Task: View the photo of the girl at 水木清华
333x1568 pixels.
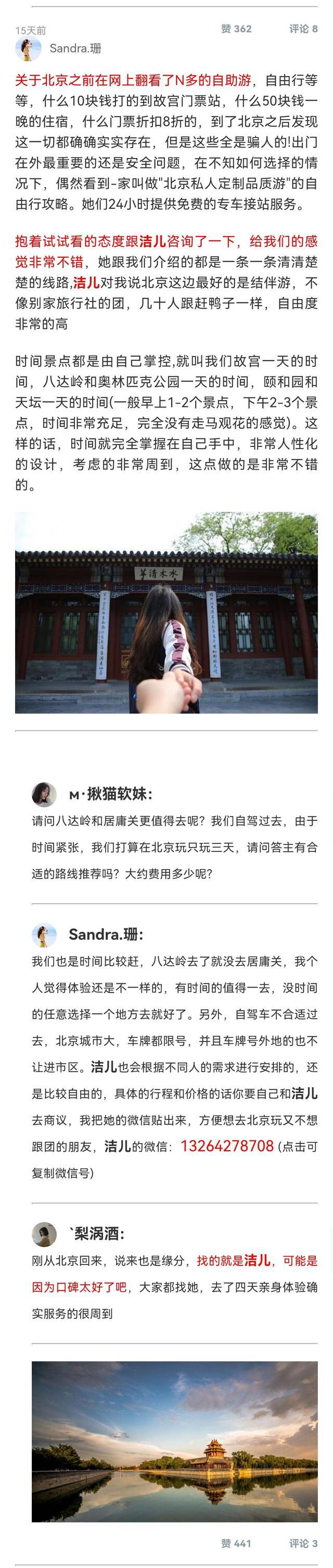Action: coord(166,612)
